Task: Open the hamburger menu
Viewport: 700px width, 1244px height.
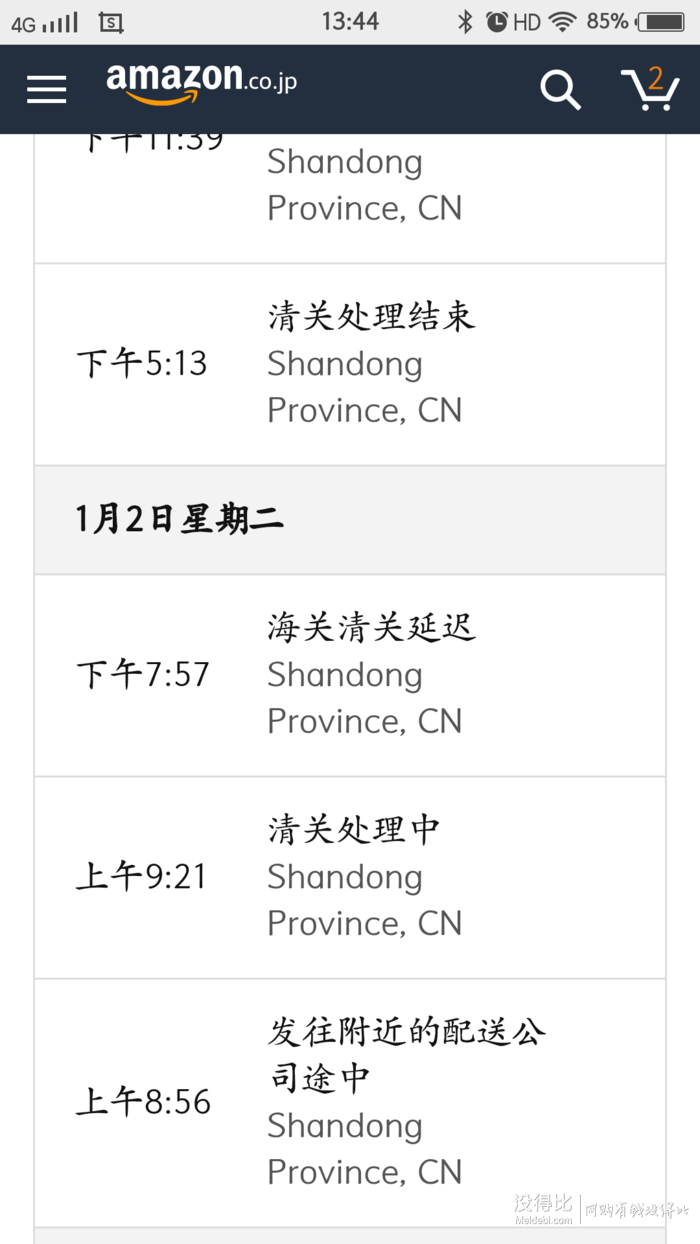Action: coord(46,90)
